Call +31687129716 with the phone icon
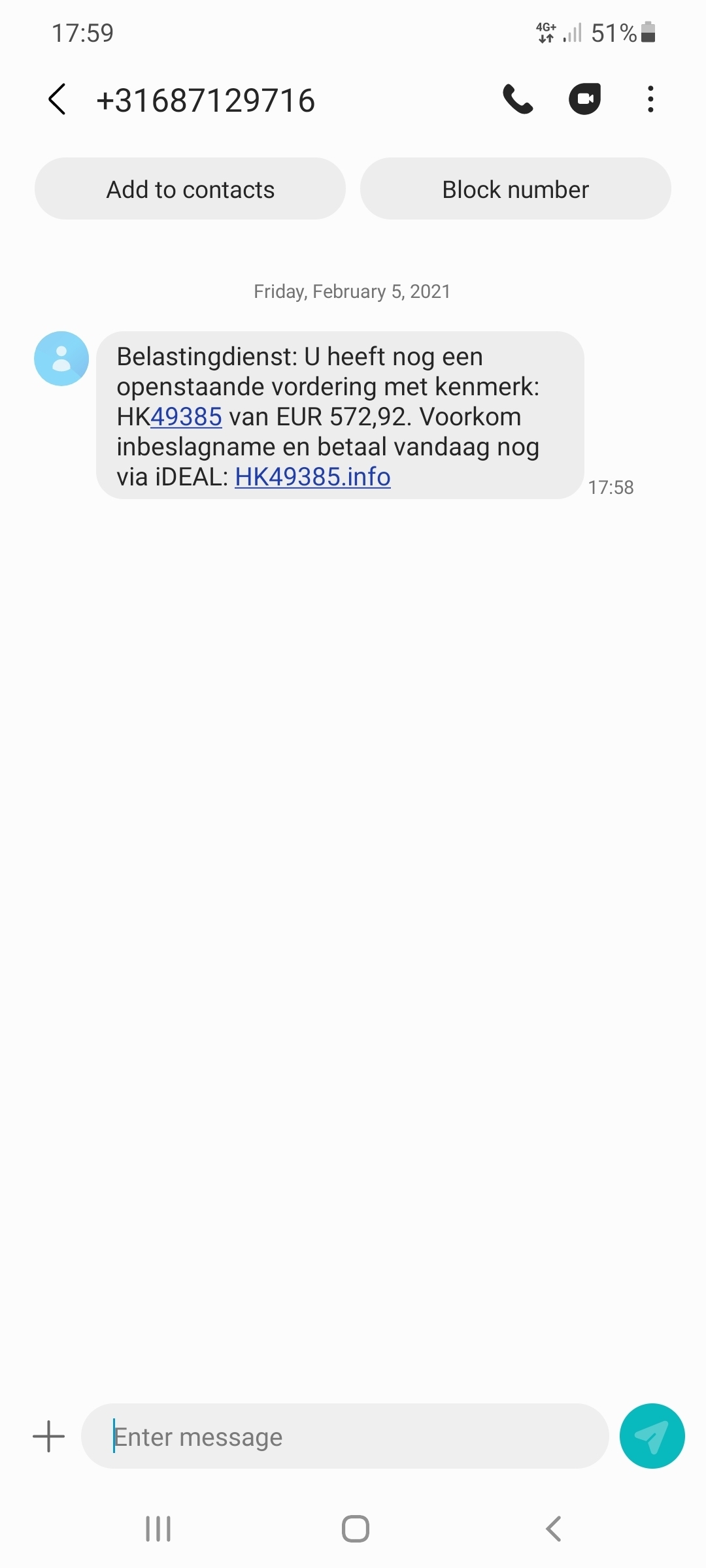 (518, 99)
